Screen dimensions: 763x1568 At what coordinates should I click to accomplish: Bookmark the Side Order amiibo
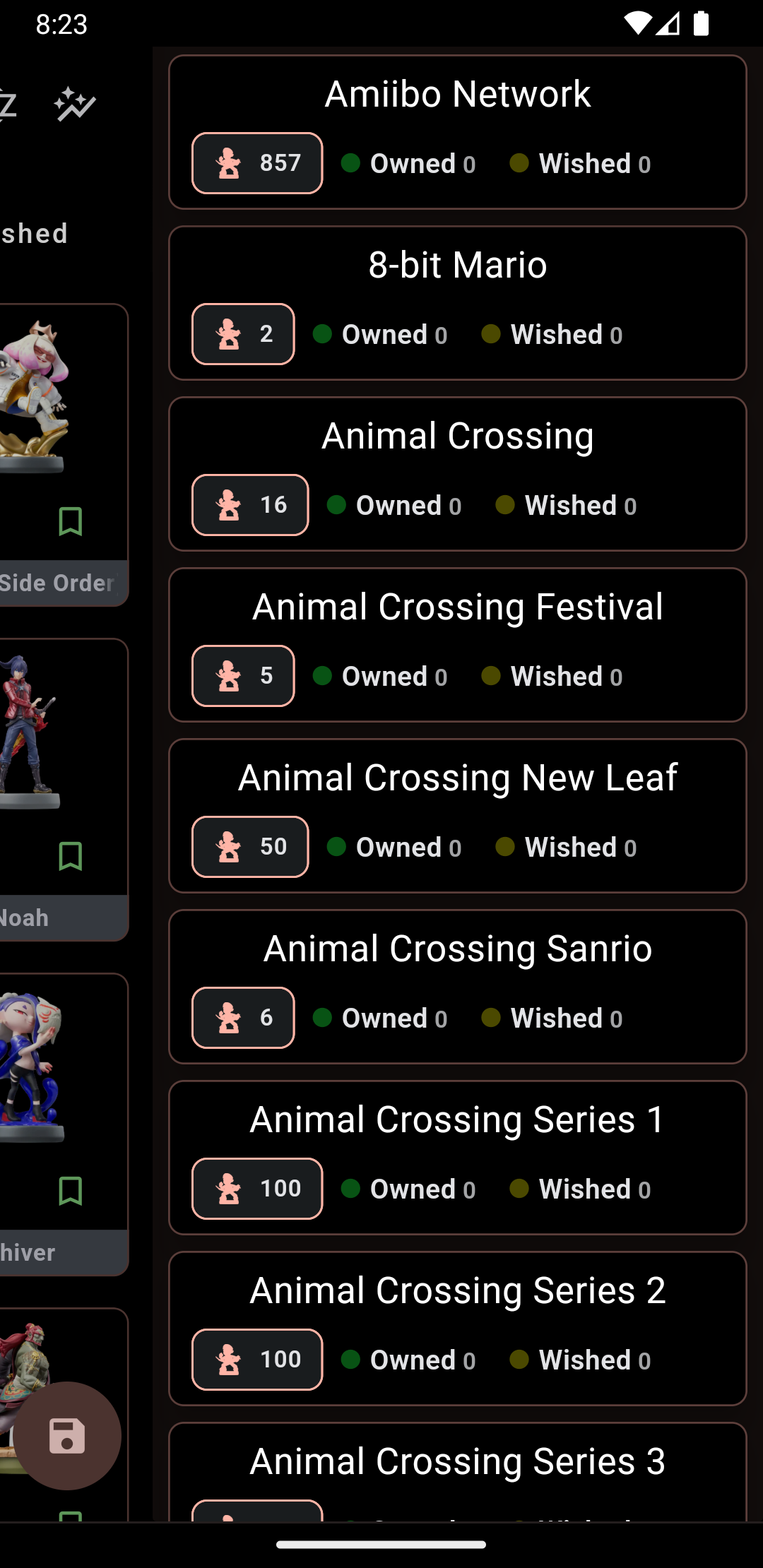coord(71,522)
